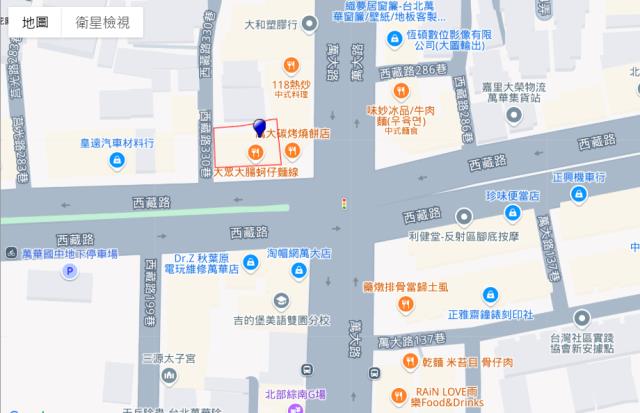This screenshot has height=413, width=640.
Task: Switch to the 地圖 map view
Action: click(35, 22)
